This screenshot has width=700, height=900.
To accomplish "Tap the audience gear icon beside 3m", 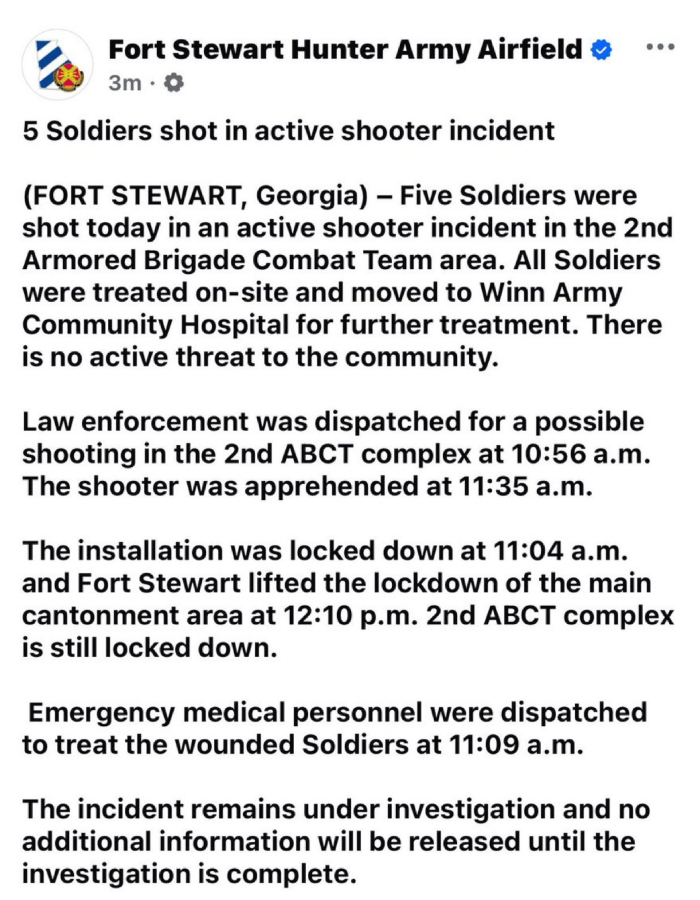I will pyautogui.click(x=173, y=83).
